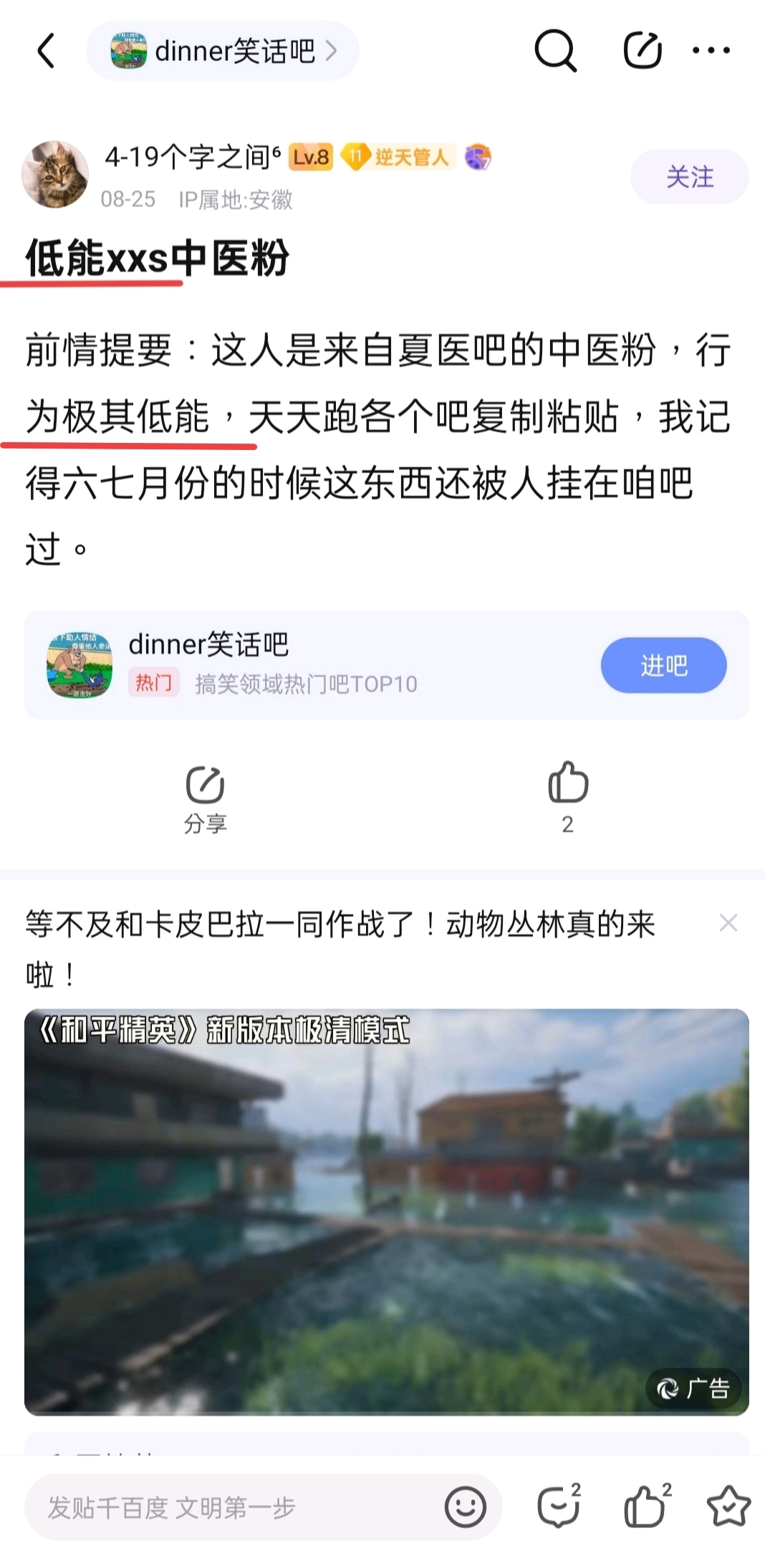The height and width of the screenshot is (1568, 765).
Task: Share the post via 分享
Action: 206,798
